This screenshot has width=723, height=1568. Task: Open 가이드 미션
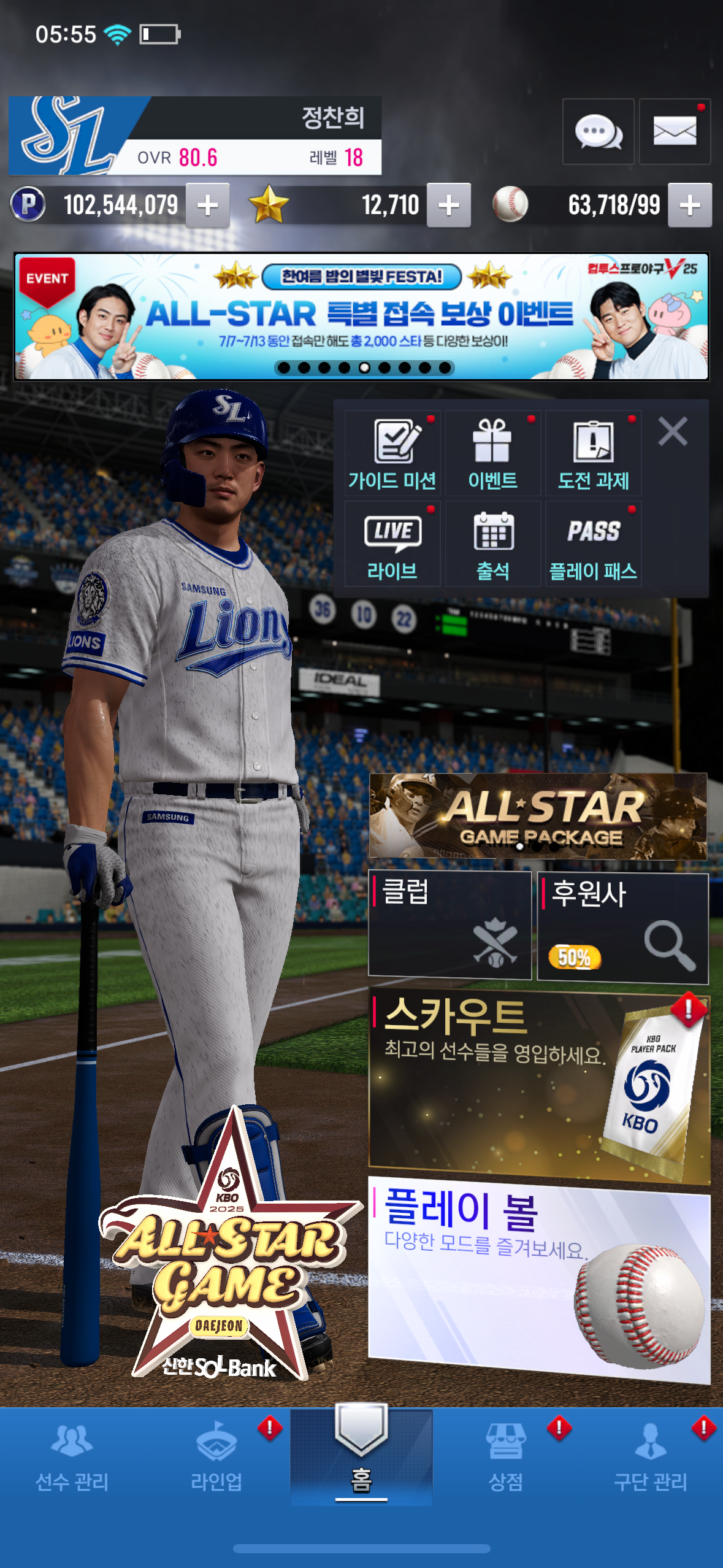point(392,454)
